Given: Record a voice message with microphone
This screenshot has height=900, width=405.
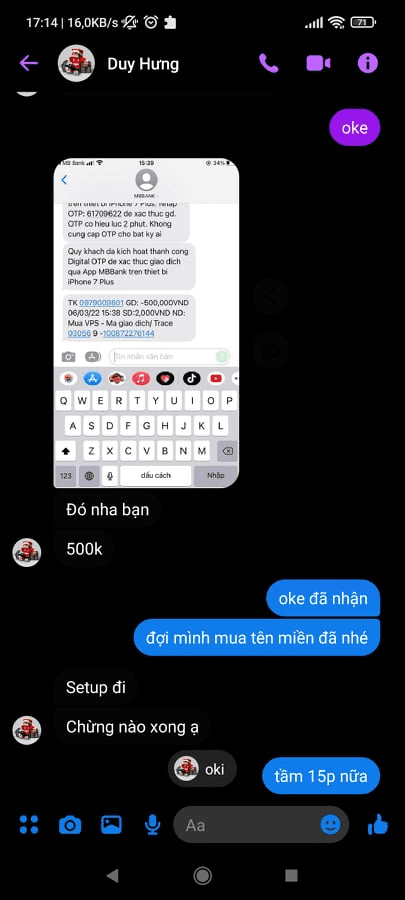Looking at the screenshot, I should tap(152, 825).
